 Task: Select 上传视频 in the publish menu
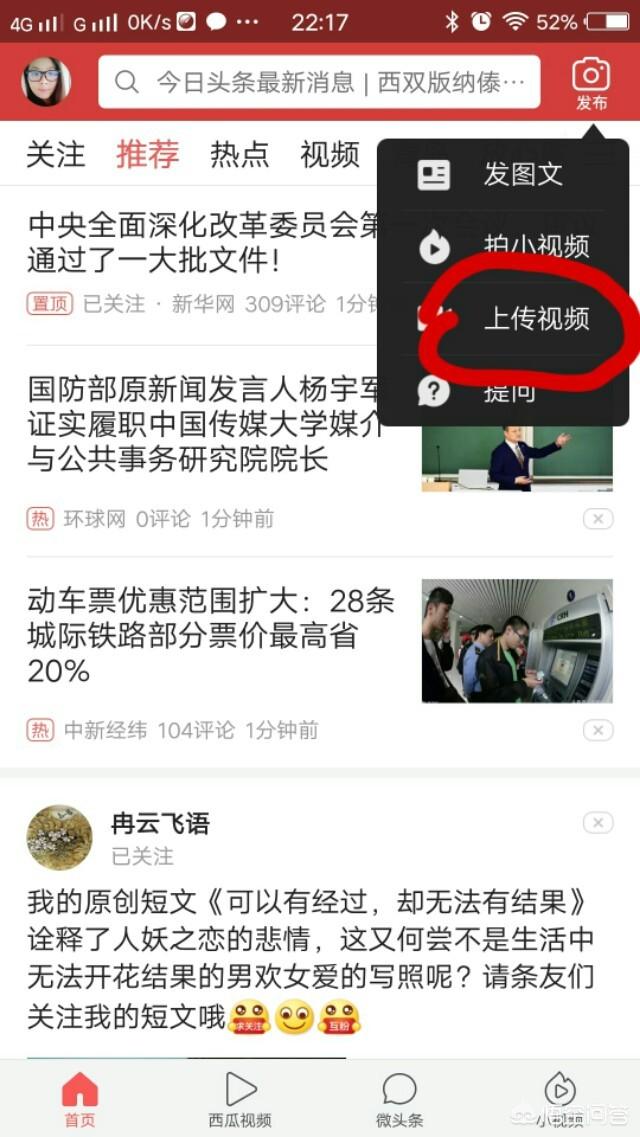(x=503, y=319)
